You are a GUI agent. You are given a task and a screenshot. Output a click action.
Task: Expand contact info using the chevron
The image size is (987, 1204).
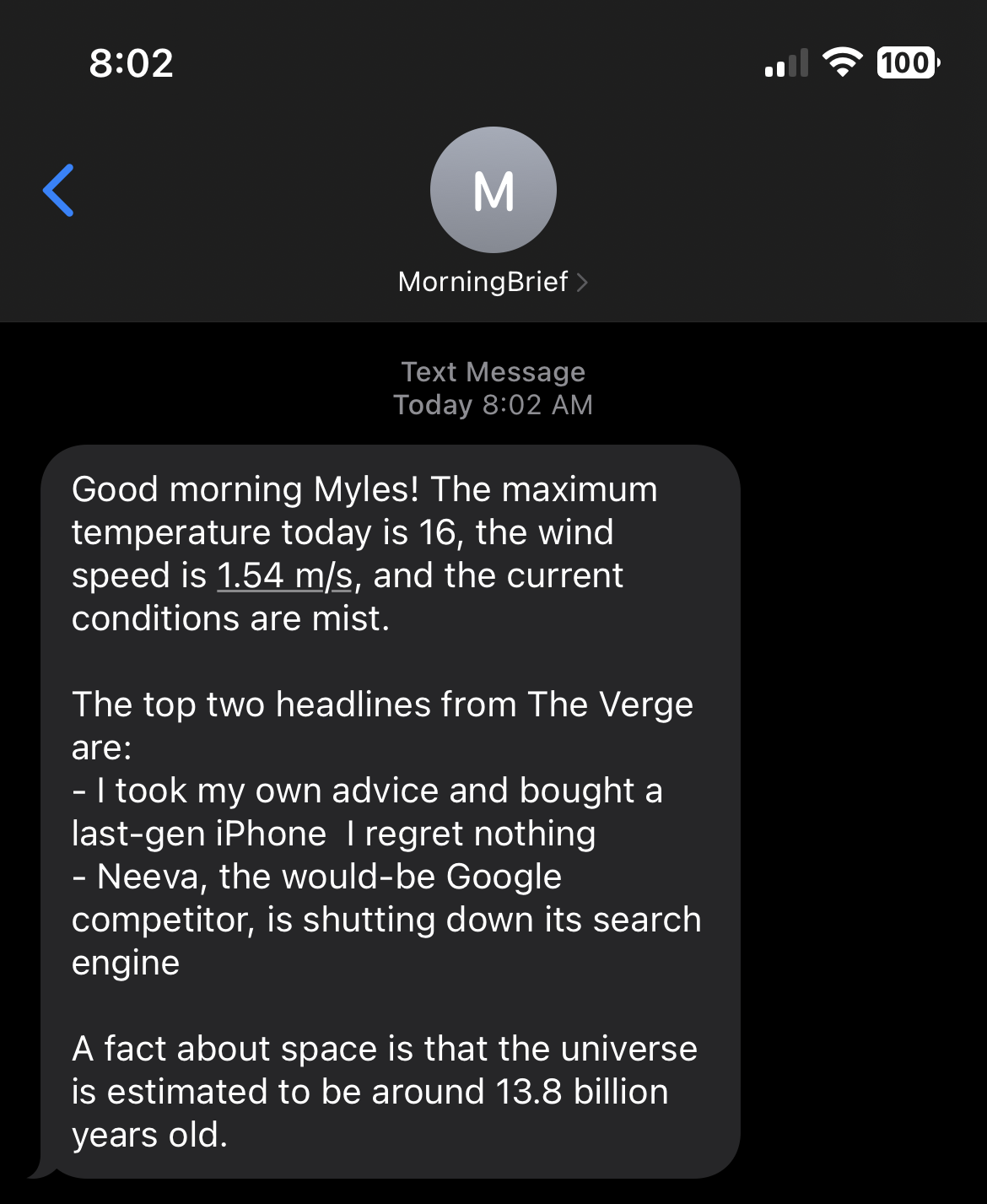(x=583, y=283)
